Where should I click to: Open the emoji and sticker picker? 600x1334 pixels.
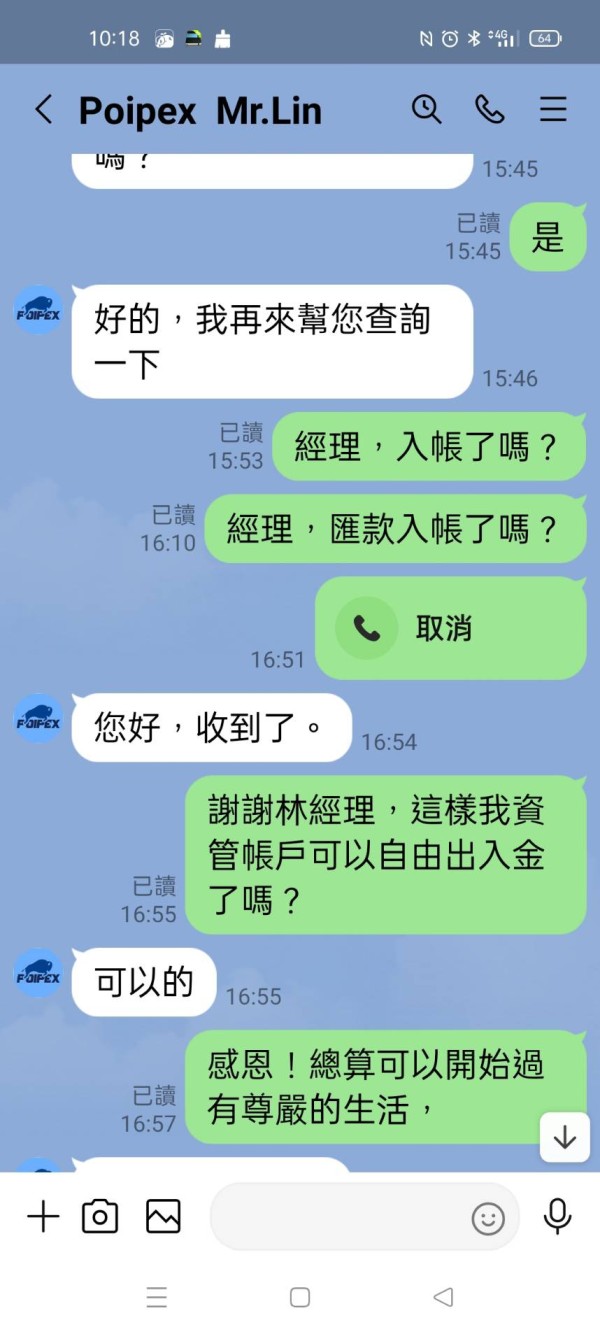click(x=488, y=1218)
